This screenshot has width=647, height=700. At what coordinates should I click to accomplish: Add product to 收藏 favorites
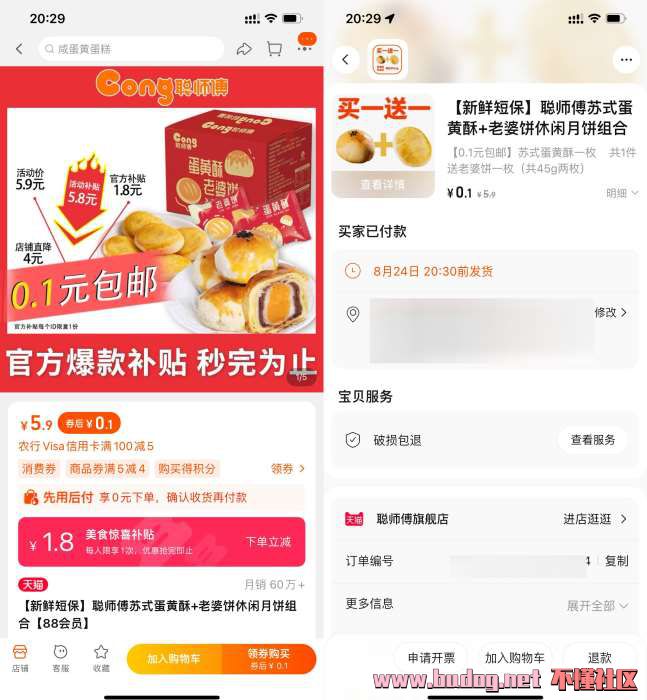coord(101,658)
